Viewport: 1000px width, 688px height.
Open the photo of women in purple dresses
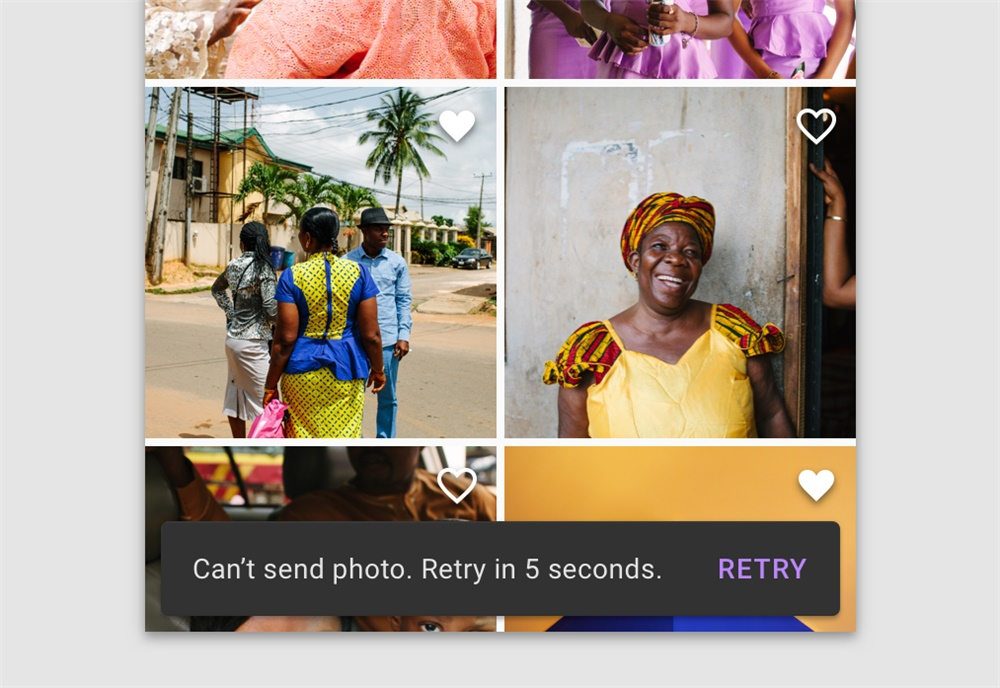[x=680, y=38]
